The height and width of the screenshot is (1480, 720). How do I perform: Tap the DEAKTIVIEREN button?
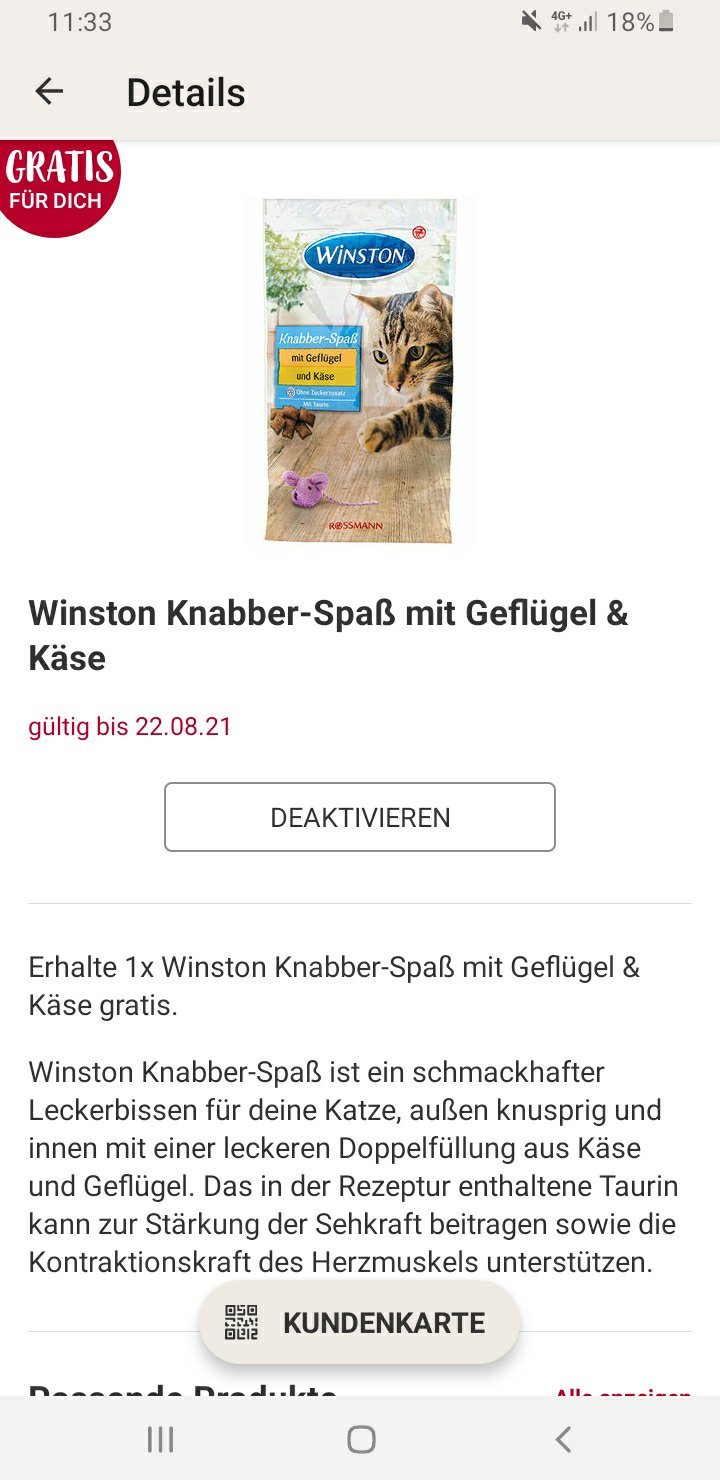tap(360, 817)
